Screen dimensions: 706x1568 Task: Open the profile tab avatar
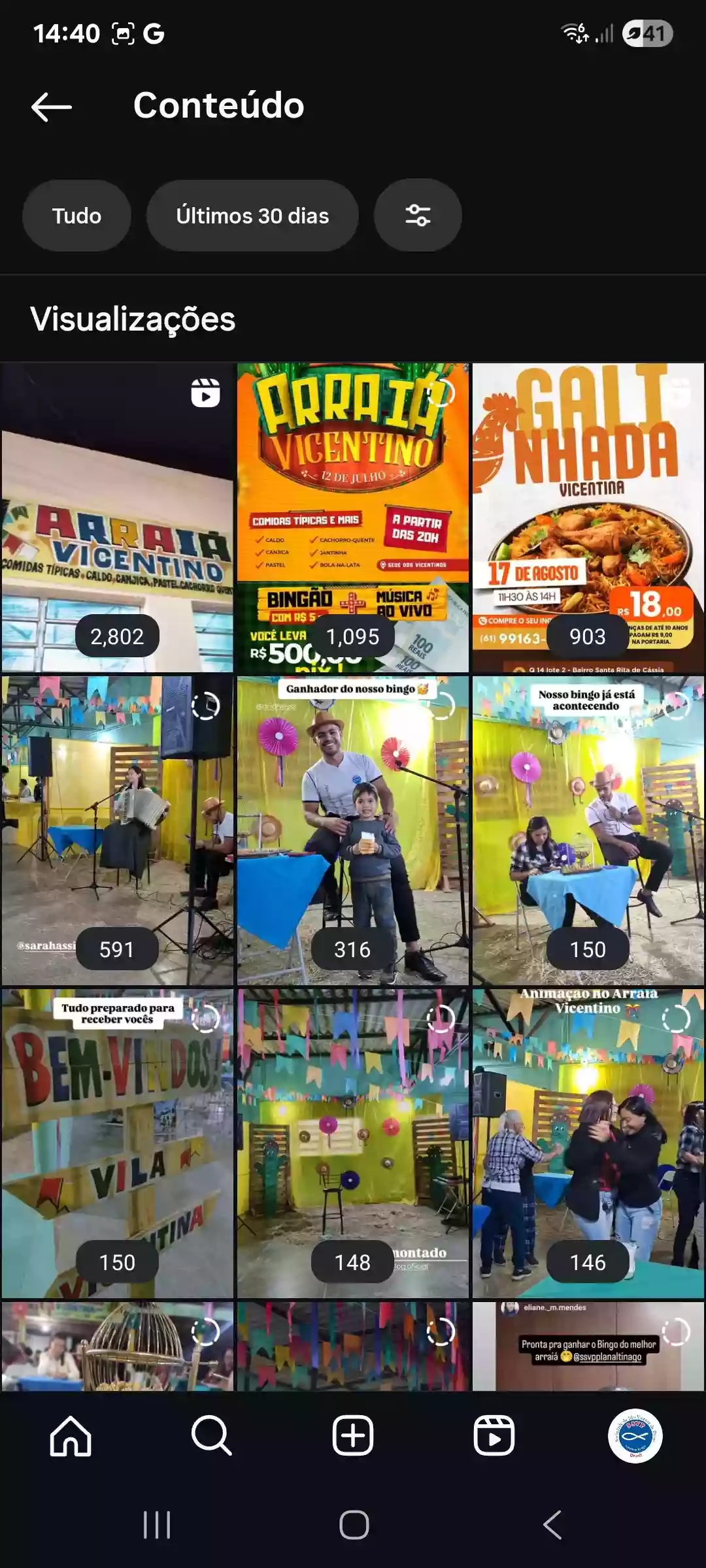(635, 1436)
